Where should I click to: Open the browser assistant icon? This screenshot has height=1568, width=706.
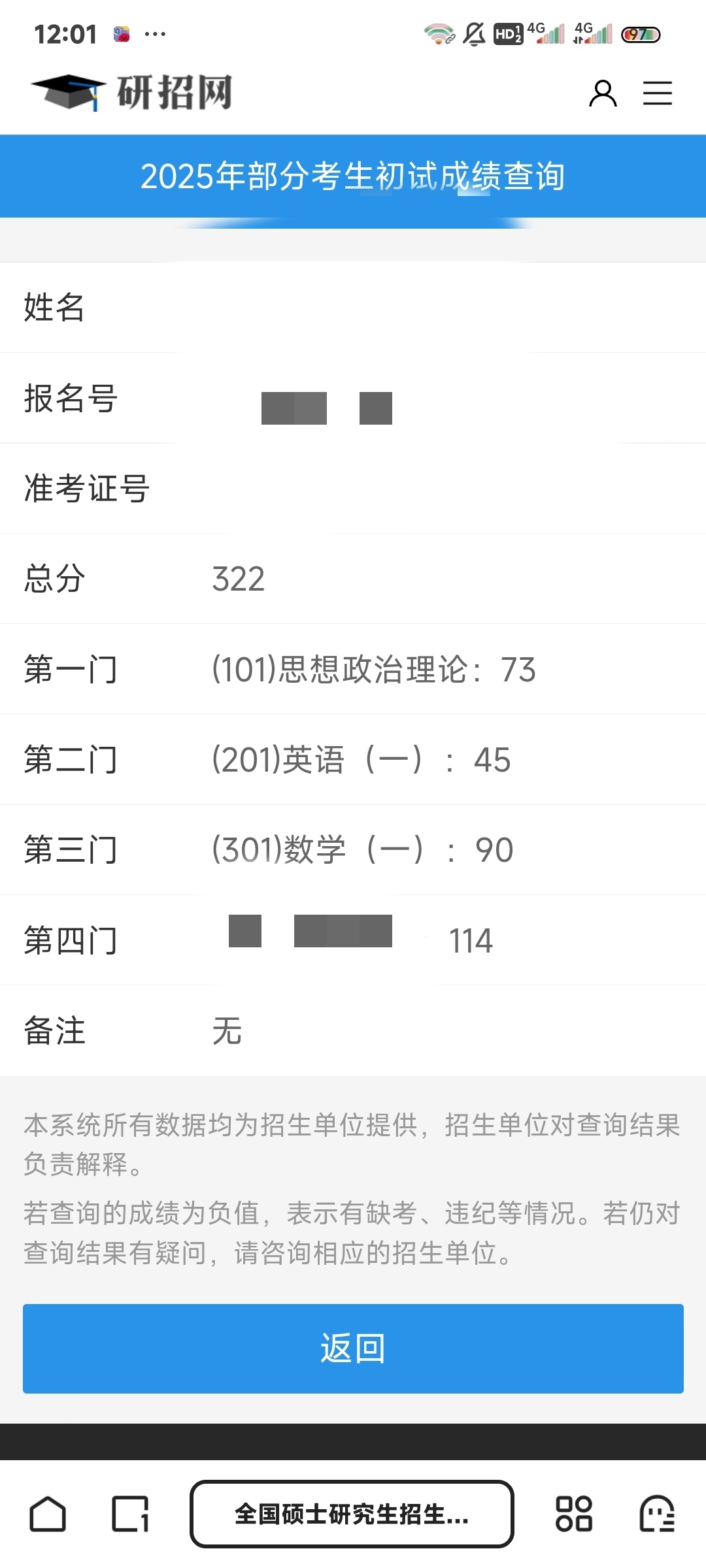[x=657, y=1514]
